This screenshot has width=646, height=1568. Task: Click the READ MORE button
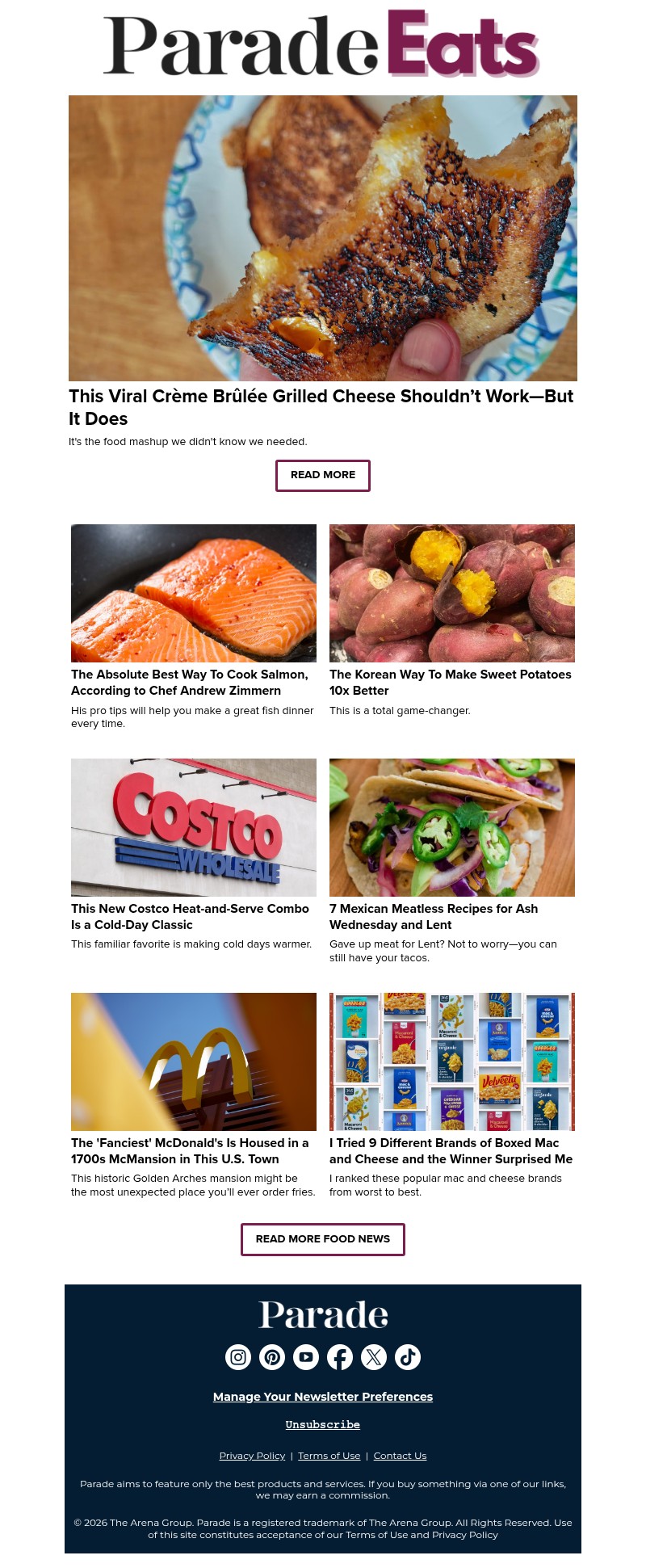tap(322, 475)
